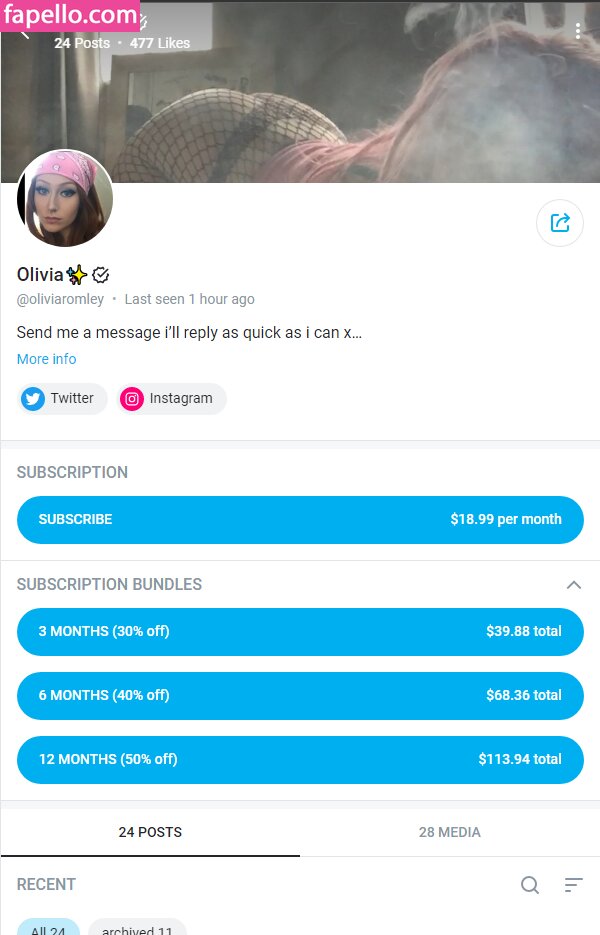The image size is (600, 935).
Task: Select the archived 11 filter chip
Action: pyautogui.click(x=137, y=927)
